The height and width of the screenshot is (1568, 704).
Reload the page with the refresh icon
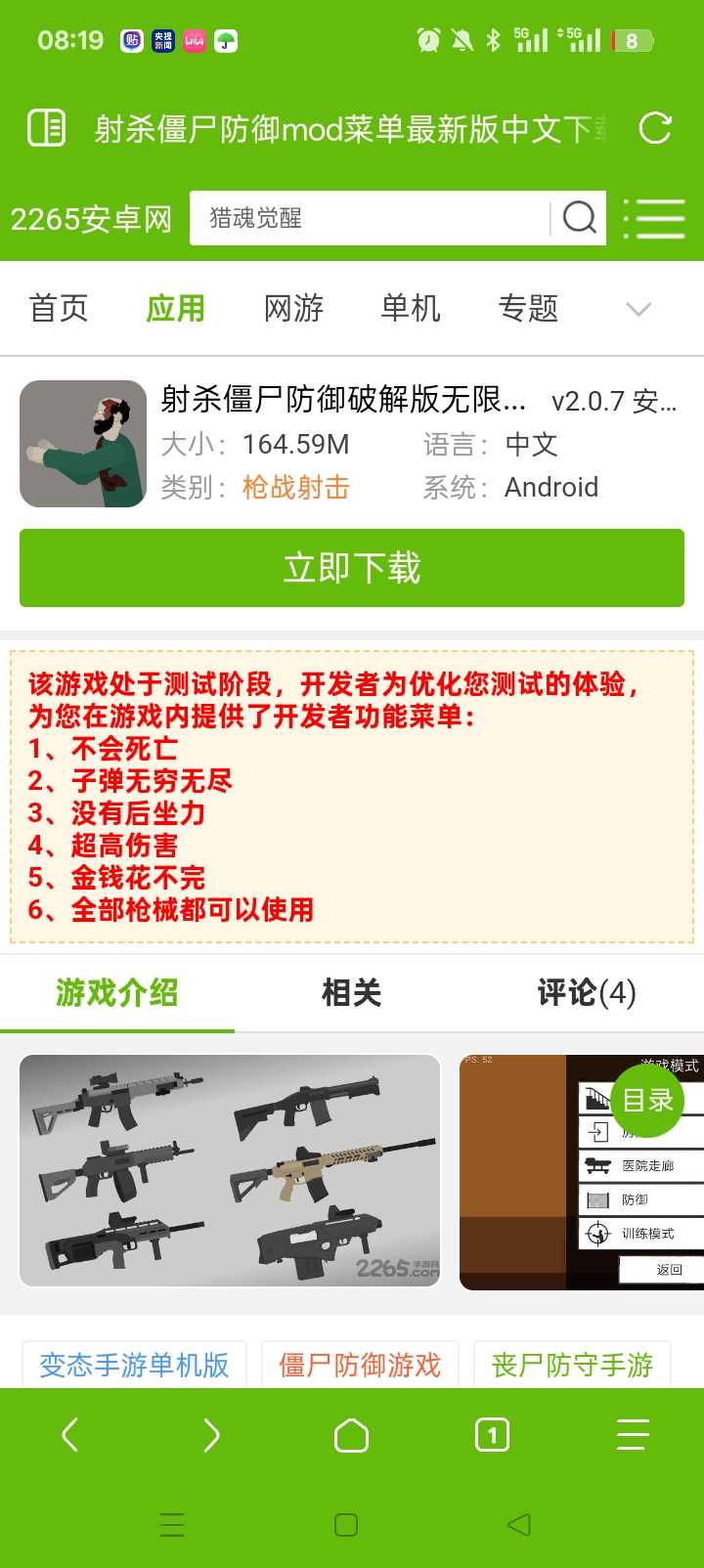[x=655, y=128]
